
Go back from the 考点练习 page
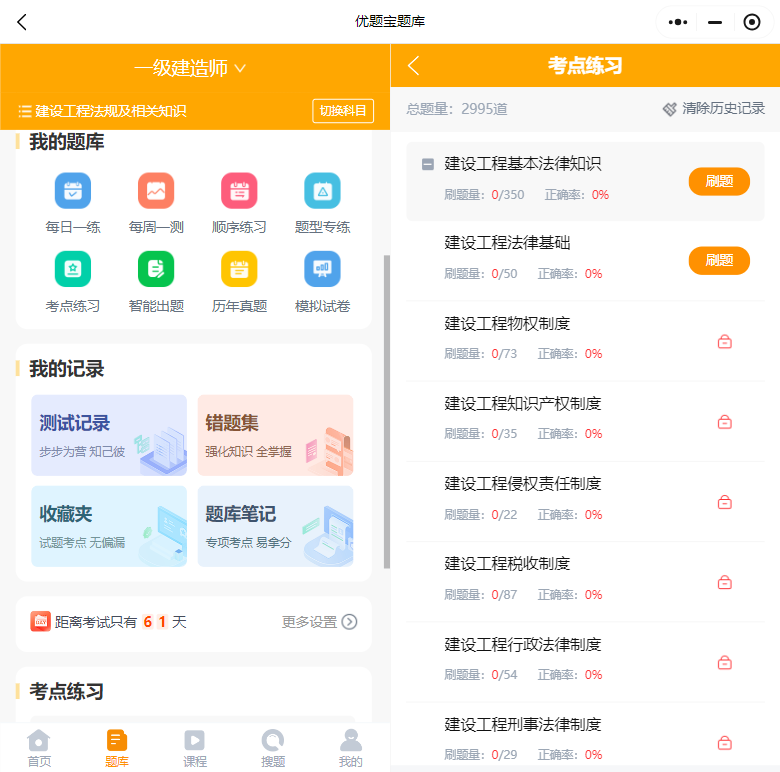[x=414, y=66]
